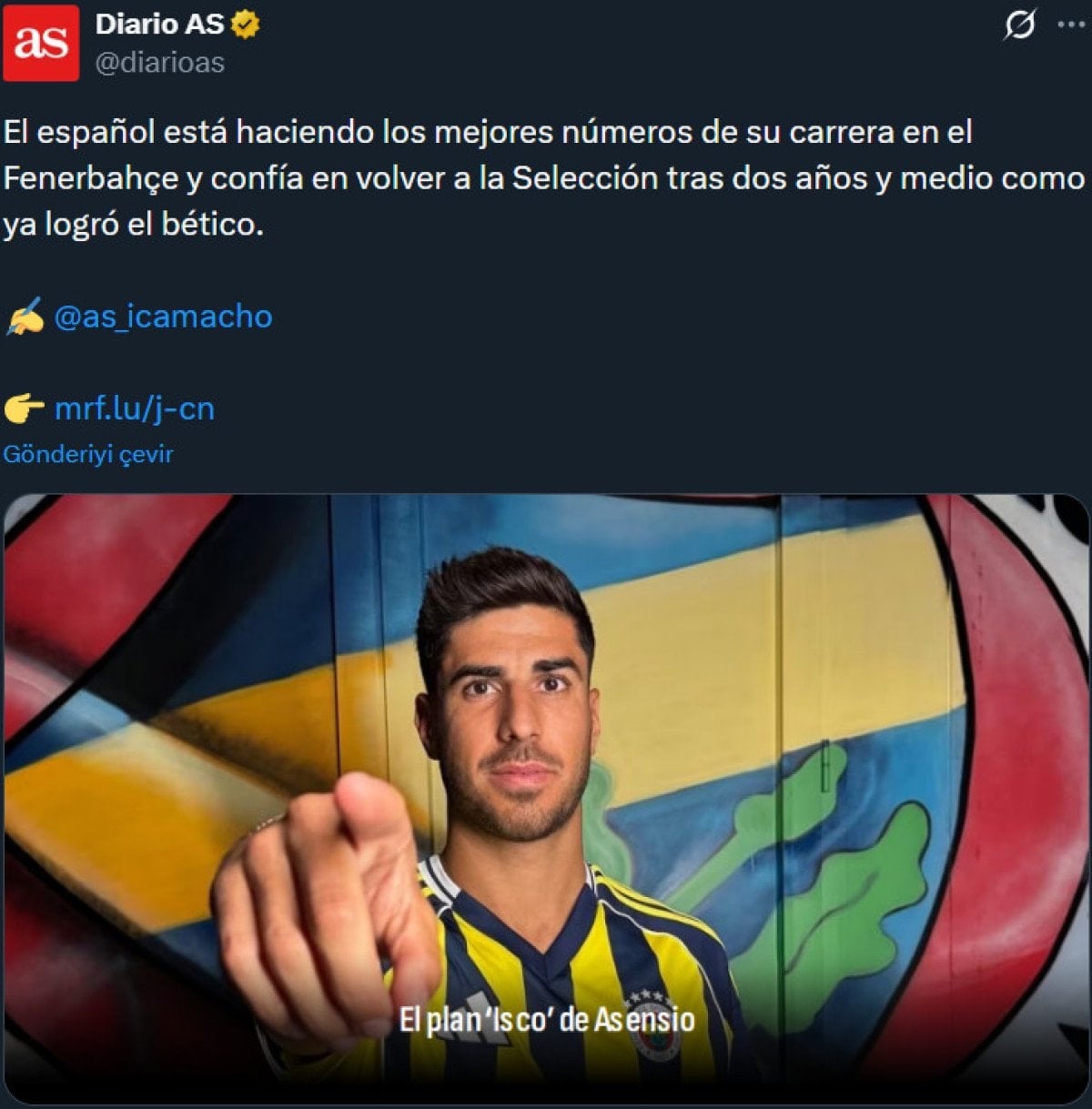The height and width of the screenshot is (1109, 1092).
Task: Open the Diario AS account name
Action: 159,25
